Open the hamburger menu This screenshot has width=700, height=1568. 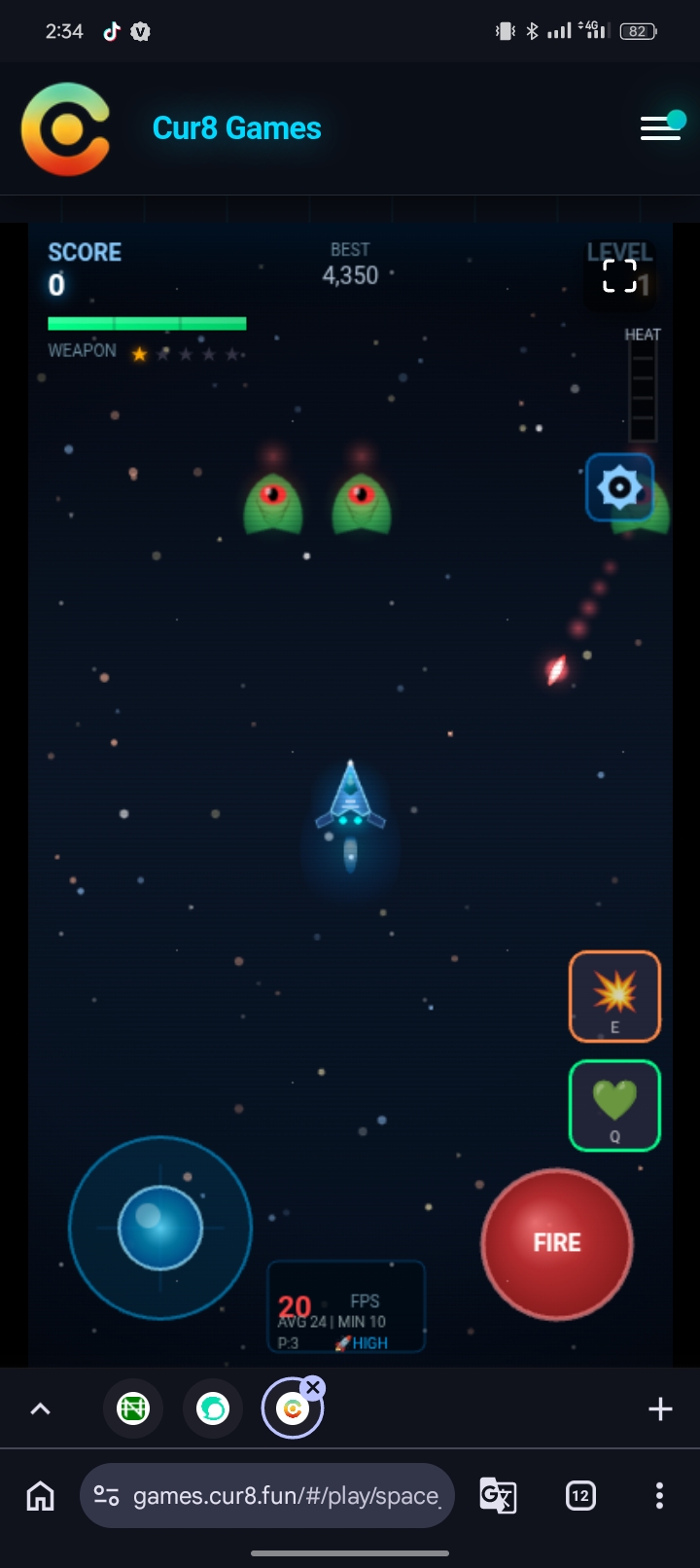(661, 127)
